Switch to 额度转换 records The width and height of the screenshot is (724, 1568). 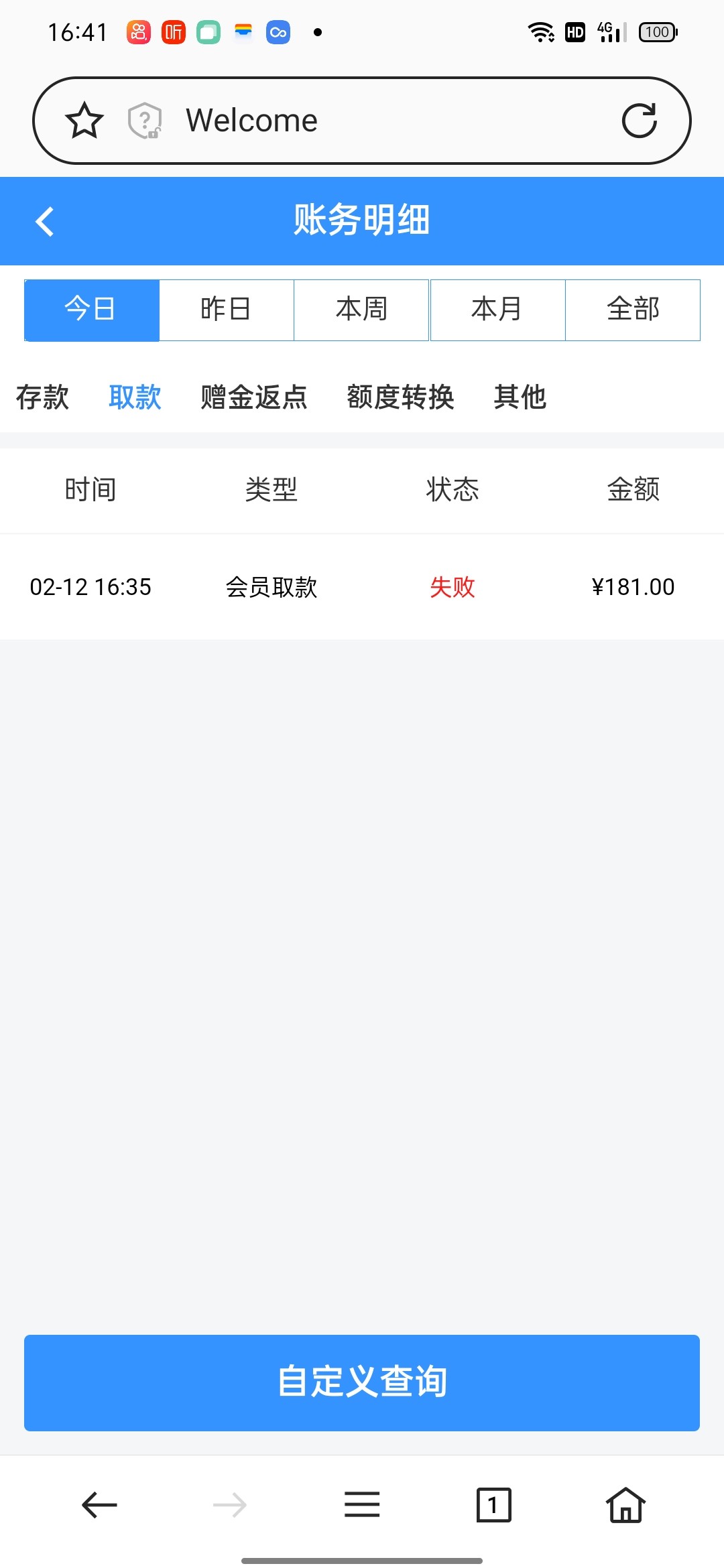click(400, 397)
